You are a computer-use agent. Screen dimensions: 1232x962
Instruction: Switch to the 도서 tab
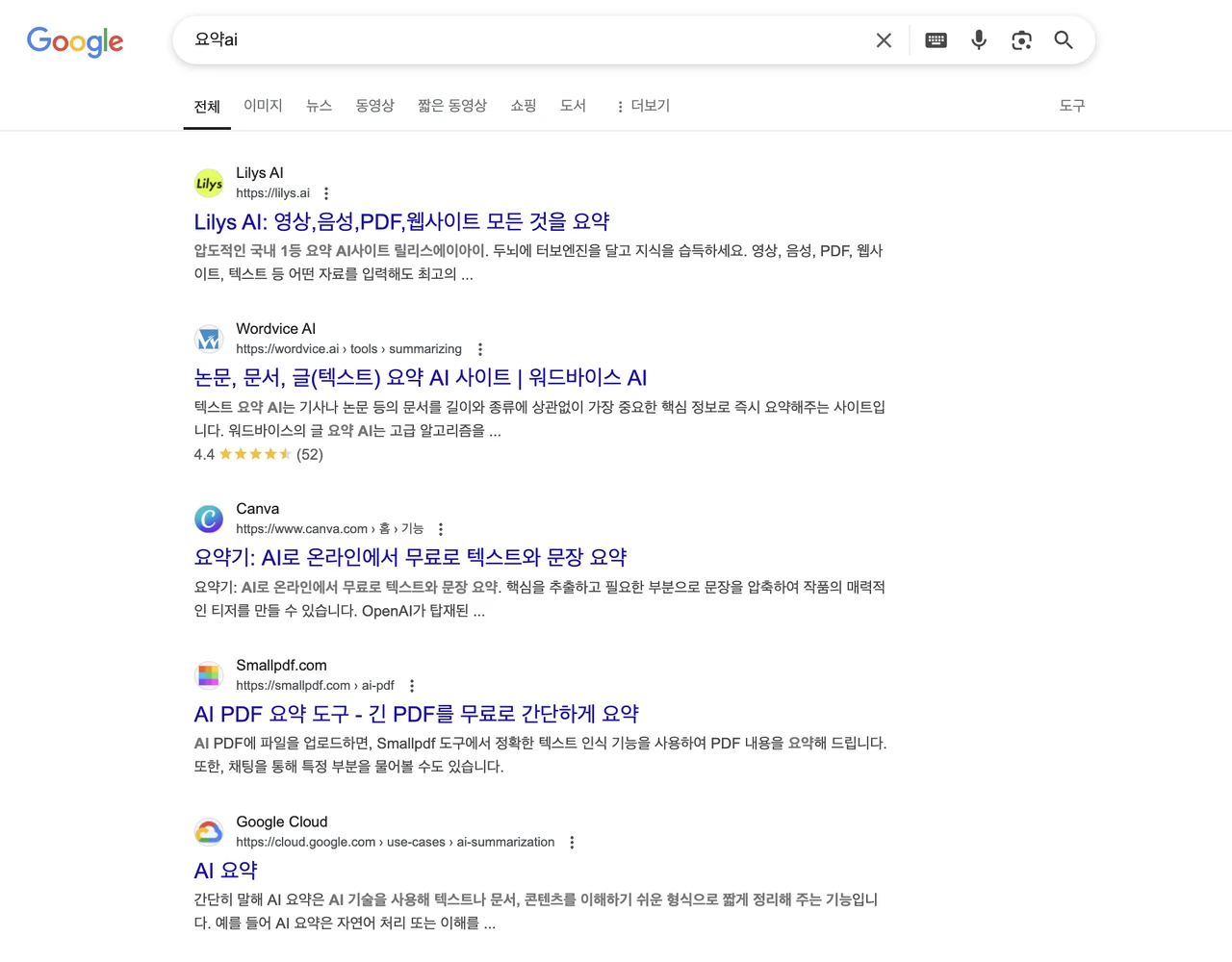573,106
